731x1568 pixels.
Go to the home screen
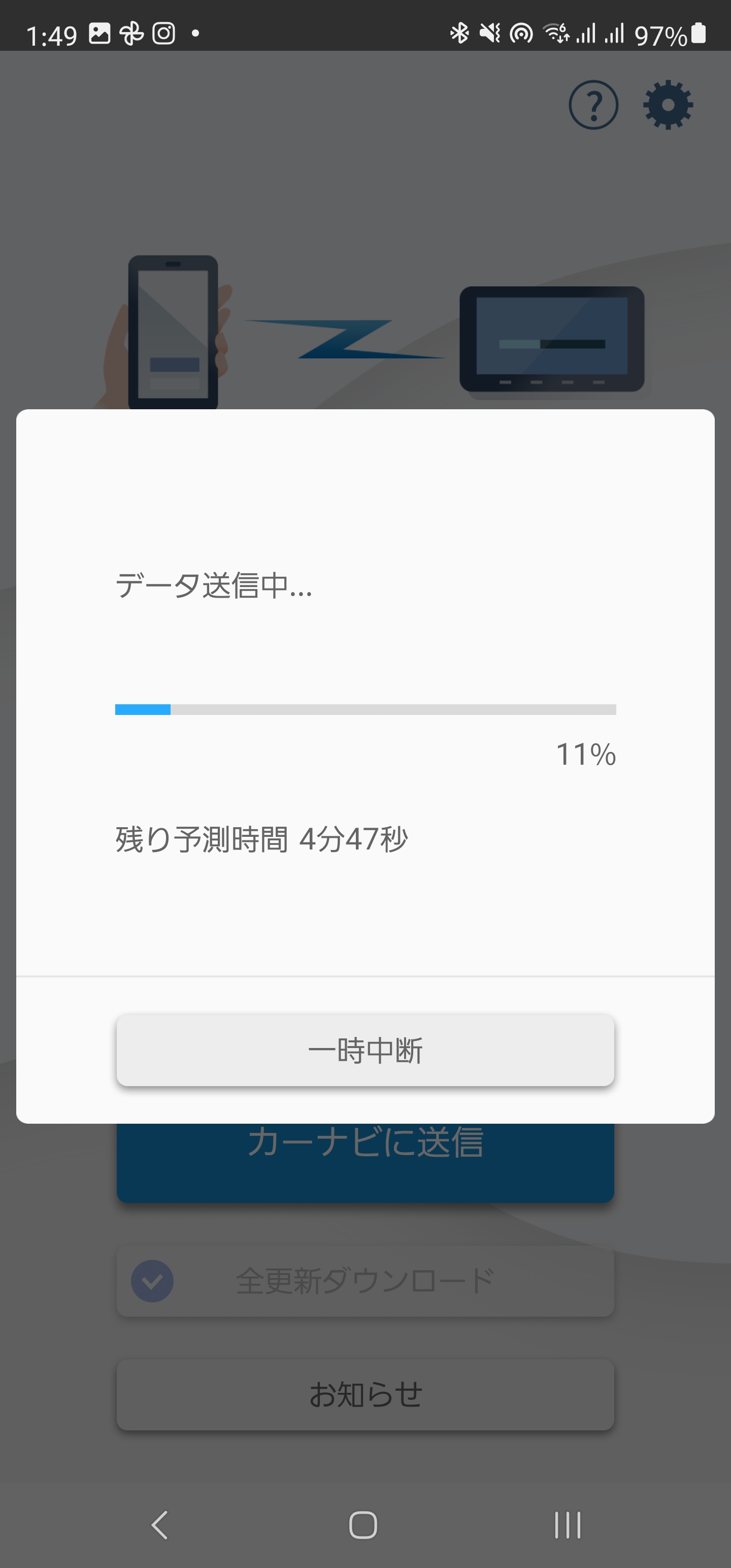coord(363,1525)
